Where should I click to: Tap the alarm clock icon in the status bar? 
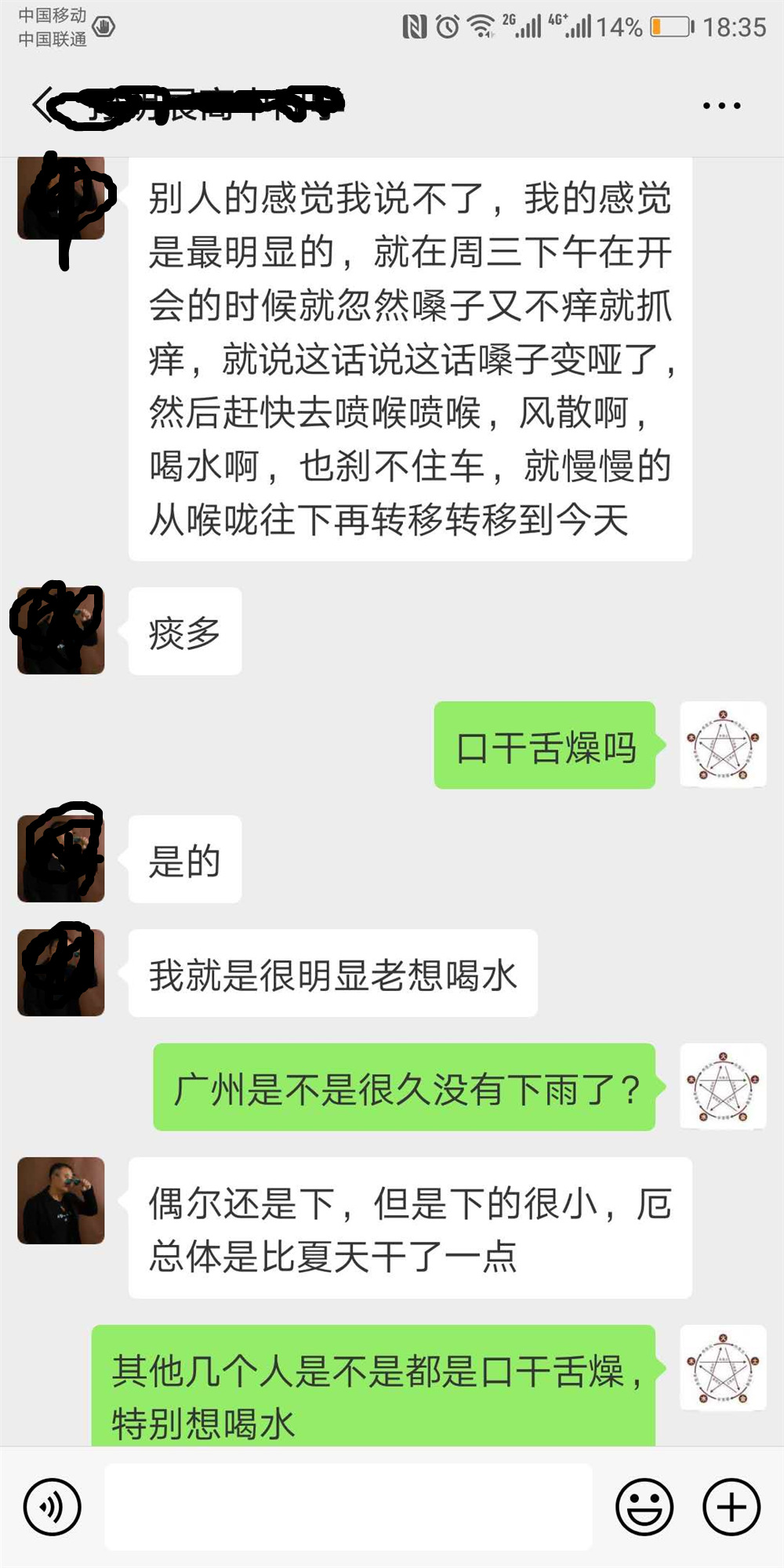click(447, 24)
